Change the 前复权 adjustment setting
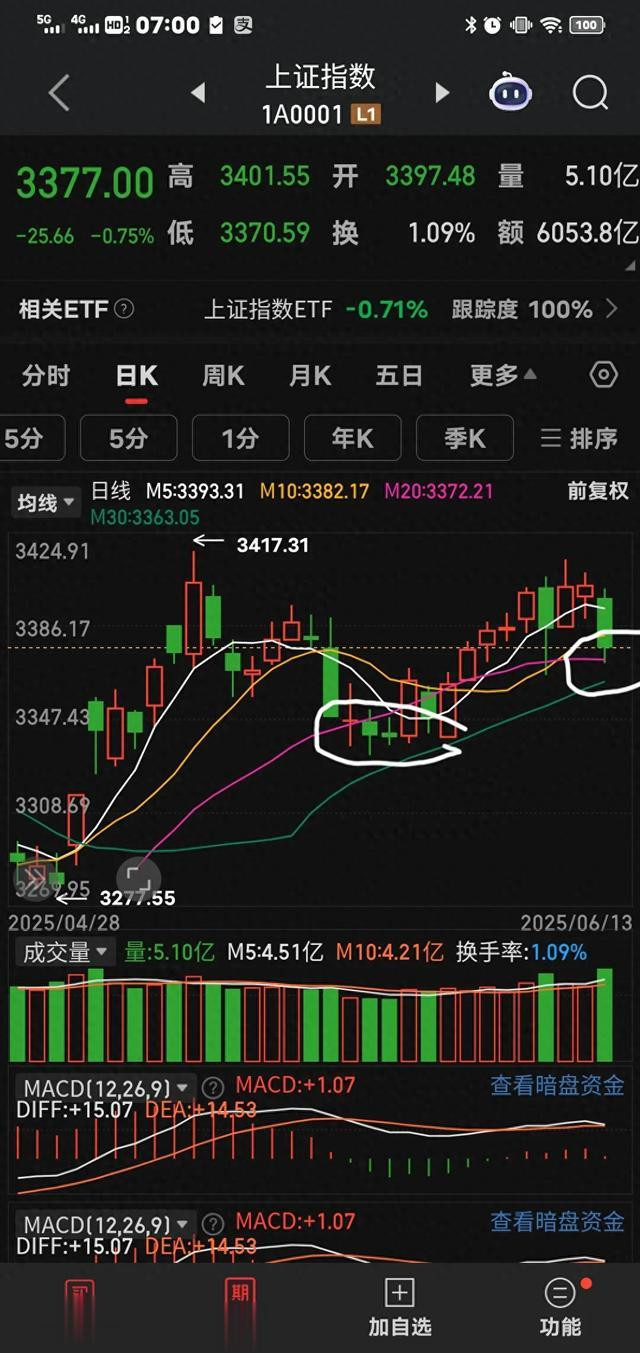The height and width of the screenshot is (1353, 640). click(x=598, y=491)
